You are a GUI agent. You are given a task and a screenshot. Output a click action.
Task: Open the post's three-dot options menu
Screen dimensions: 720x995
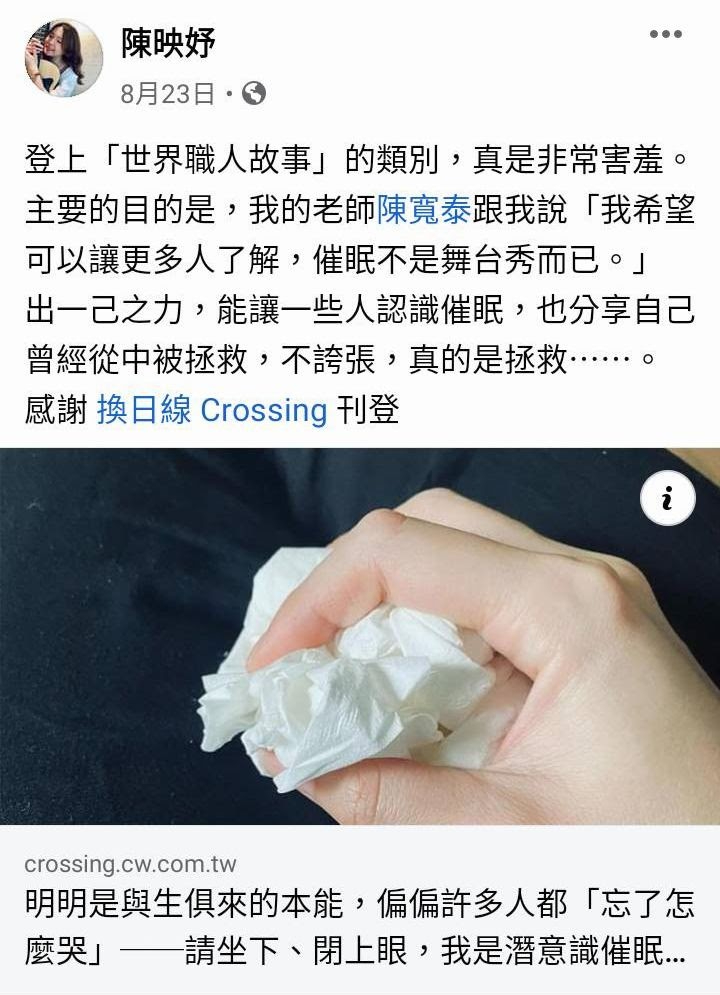(x=665, y=35)
